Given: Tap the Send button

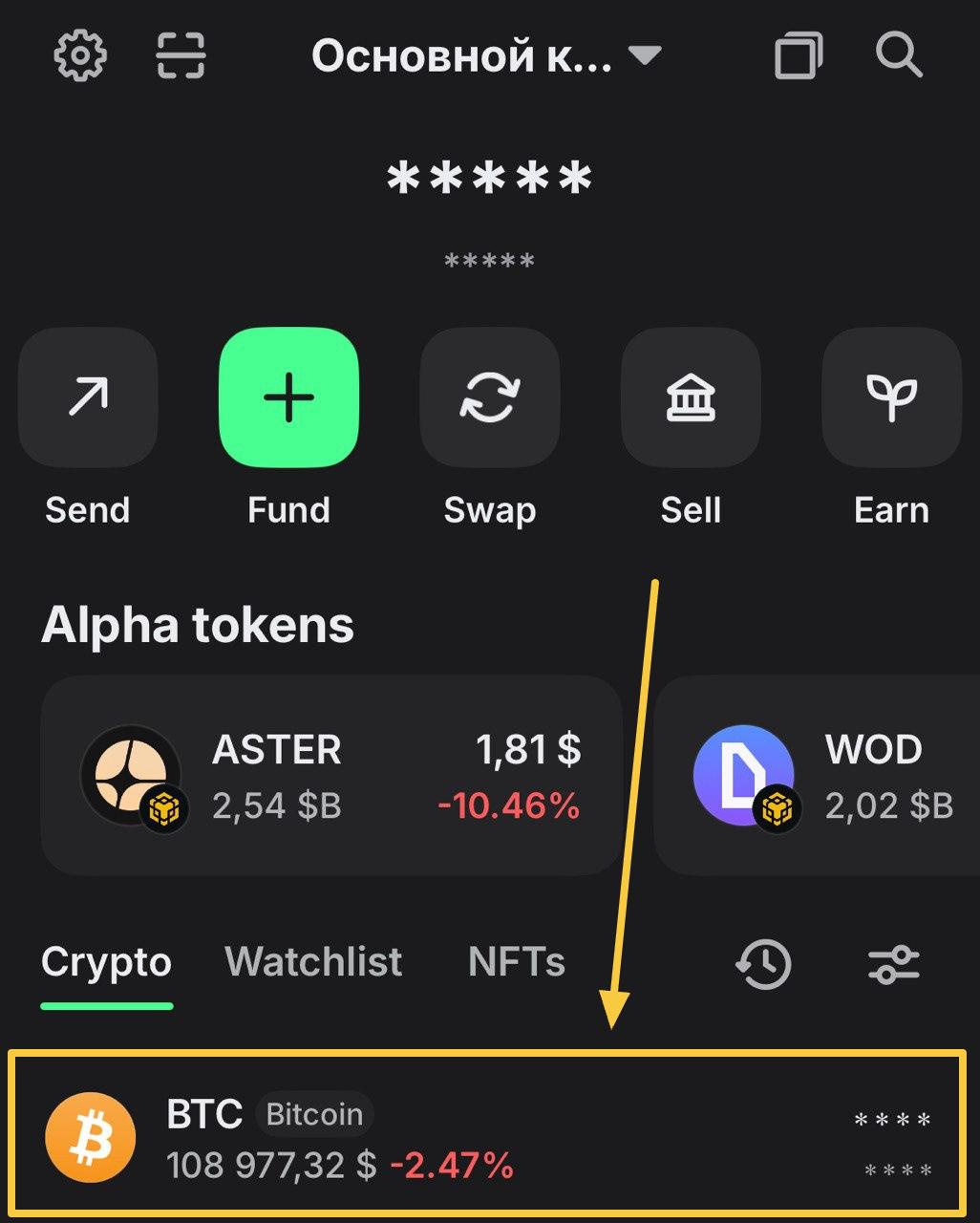Looking at the screenshot, I should tap(88, 397).
